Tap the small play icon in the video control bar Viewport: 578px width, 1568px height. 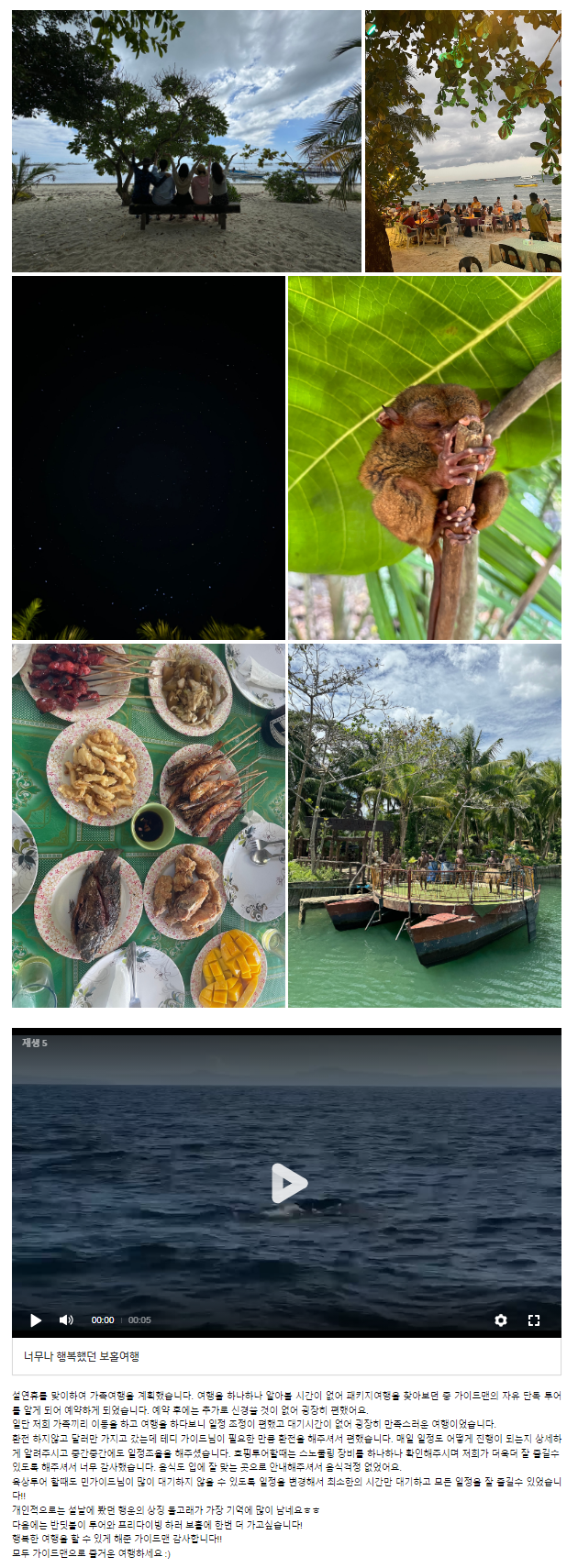click(x=36, y=1320)
